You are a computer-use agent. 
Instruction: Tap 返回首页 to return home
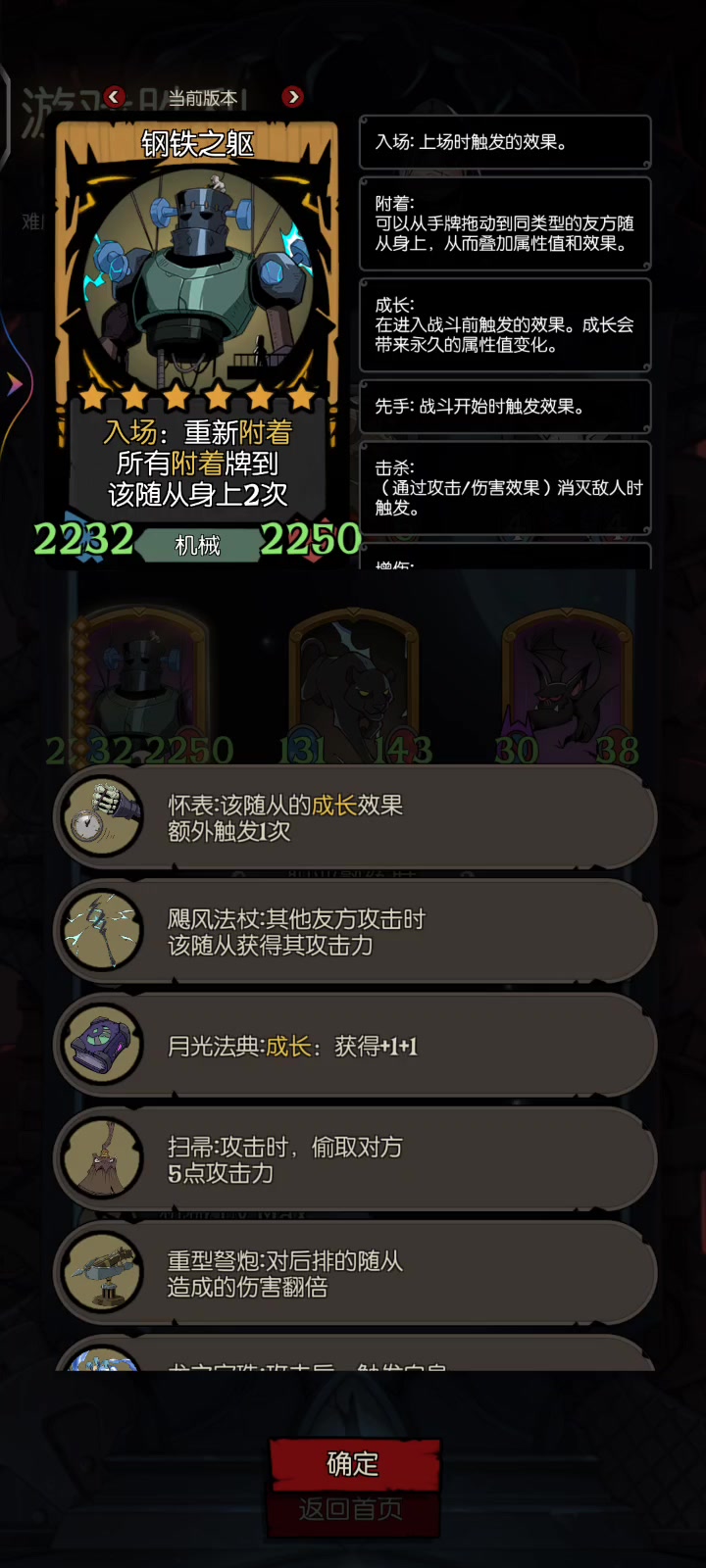click(x=351, y=1510)
